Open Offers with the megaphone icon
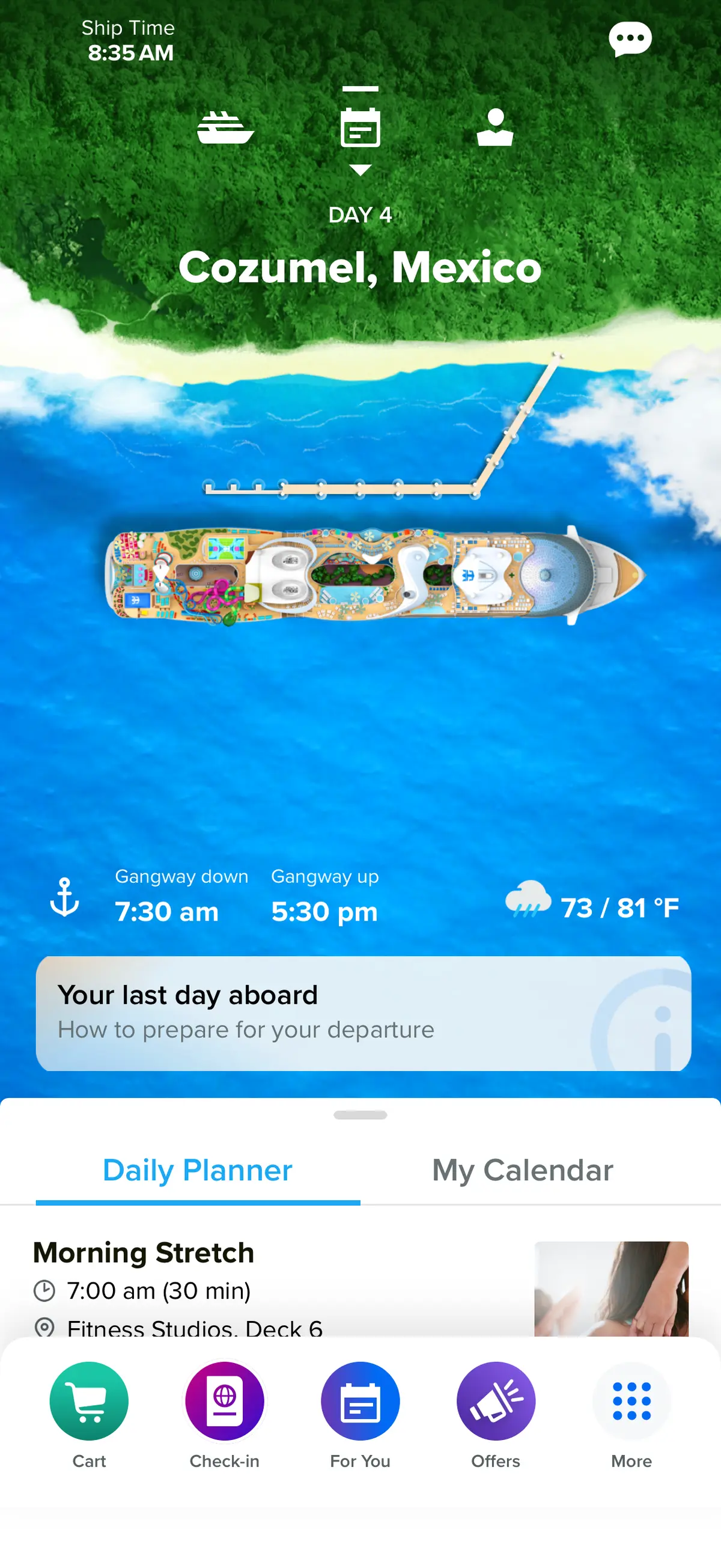Viewport: 721px width, 1568px height. (x=495, y=1400)
